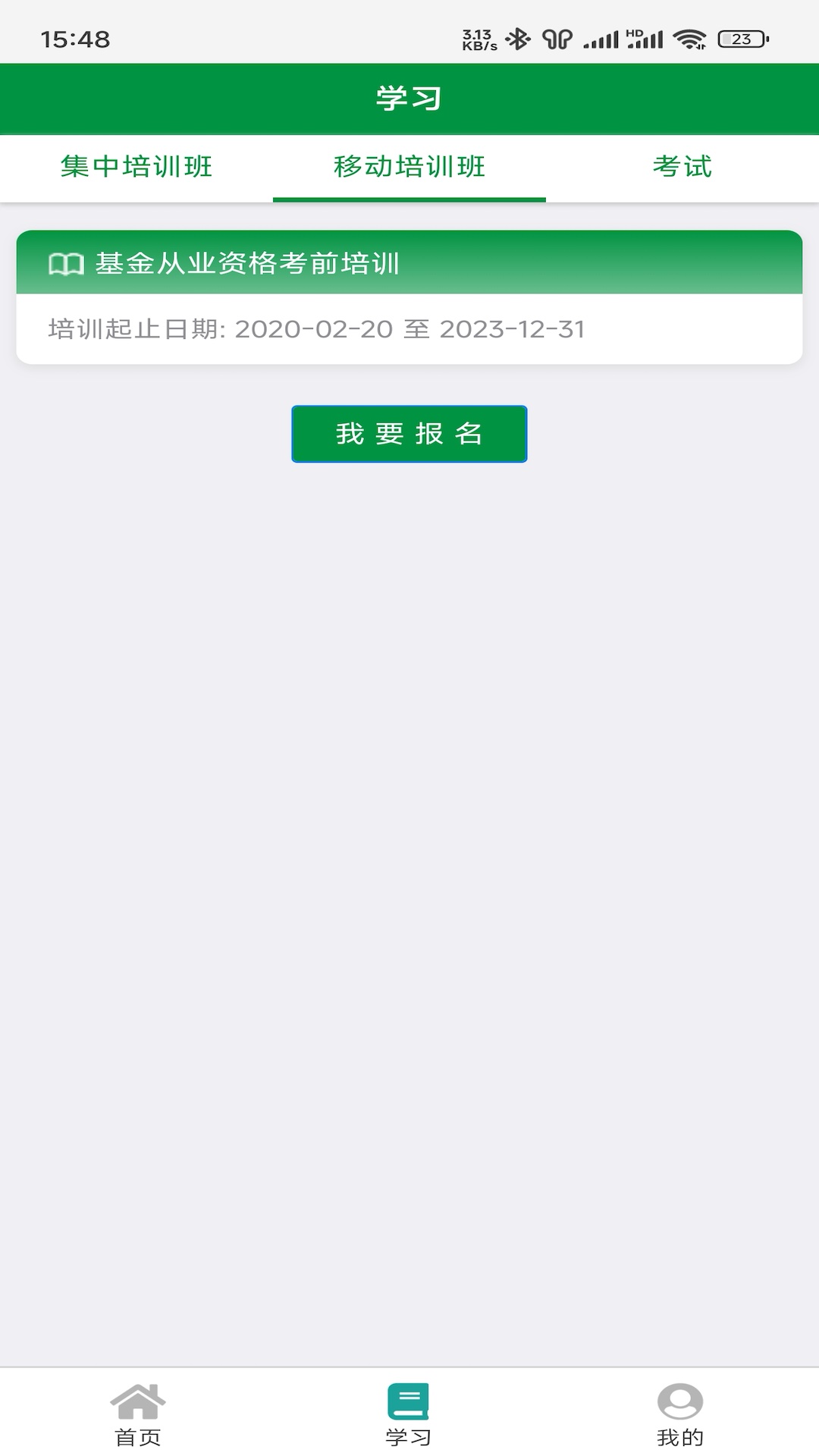Click the green card header bar
819x1456 pixels.
click(409, 265)
